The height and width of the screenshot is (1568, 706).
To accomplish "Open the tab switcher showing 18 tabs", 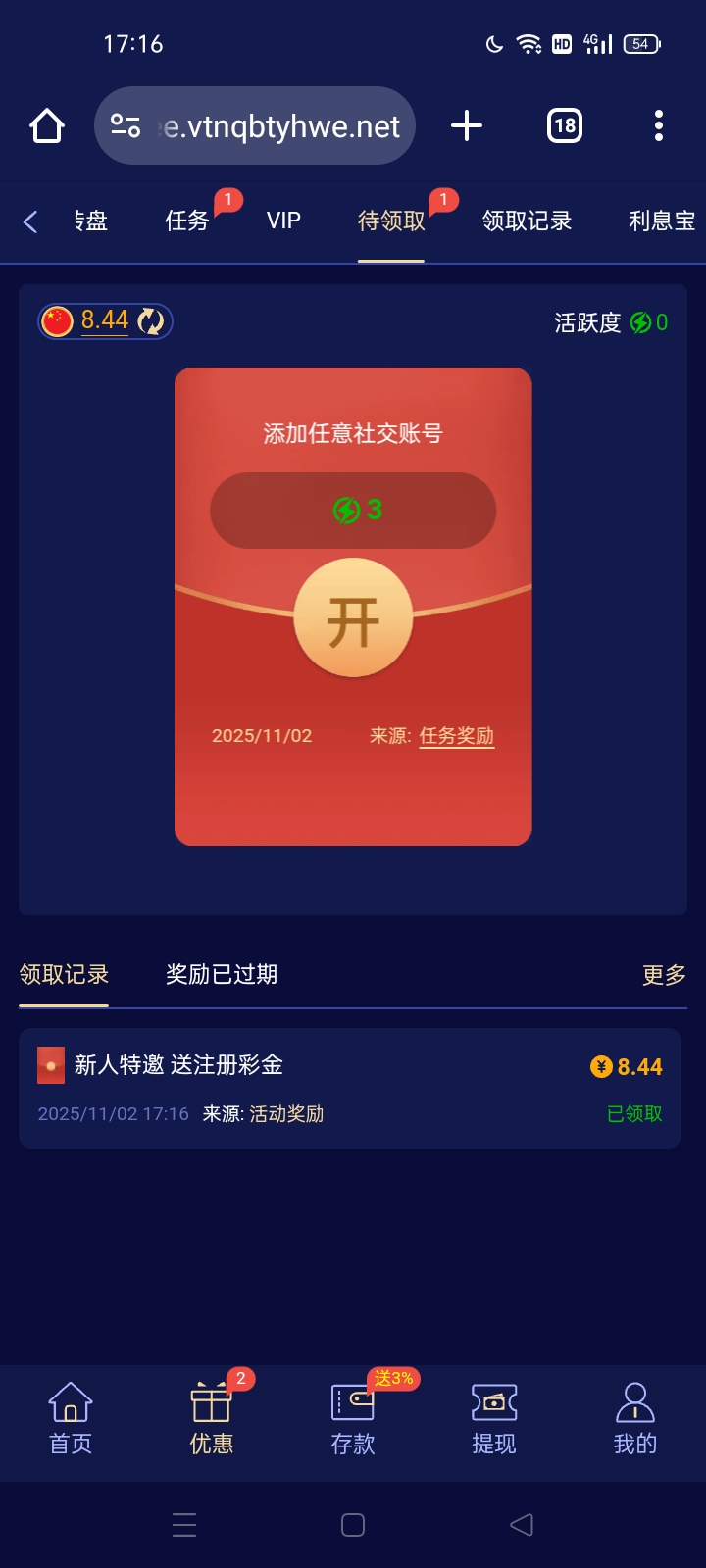I will tap(564, 125).
